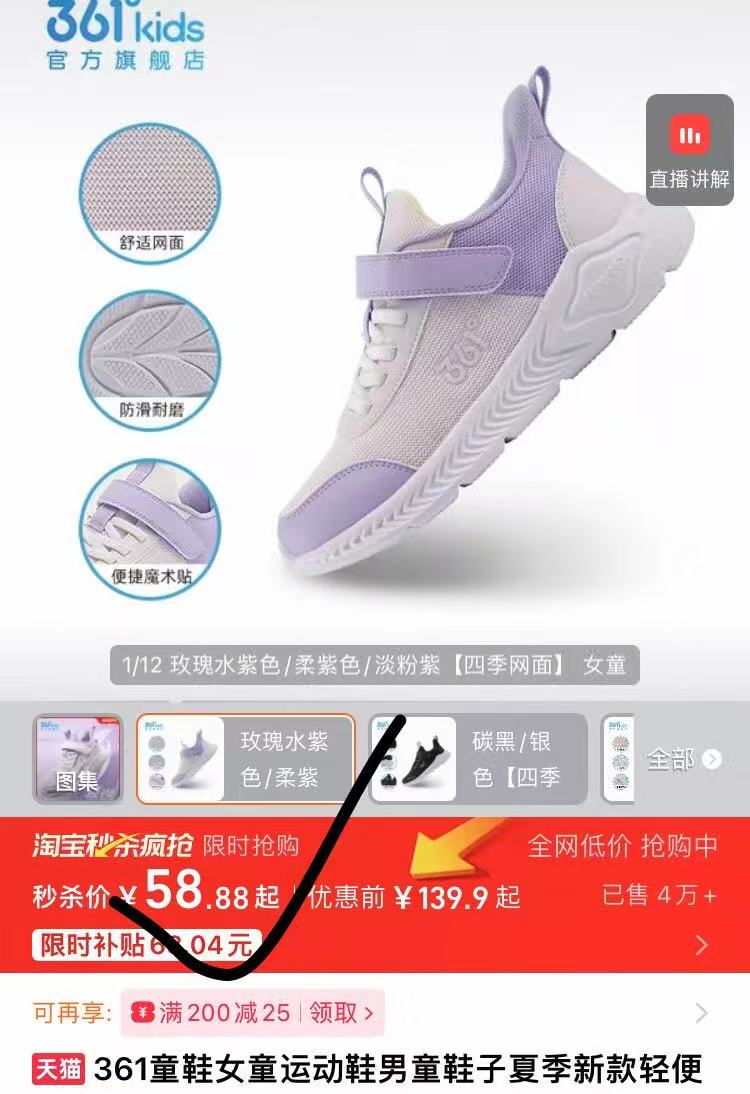Open the 图集 photo gallery thumbnail
The width and height of the screenshot is (750, 1094).
click(x=78, y=759)
